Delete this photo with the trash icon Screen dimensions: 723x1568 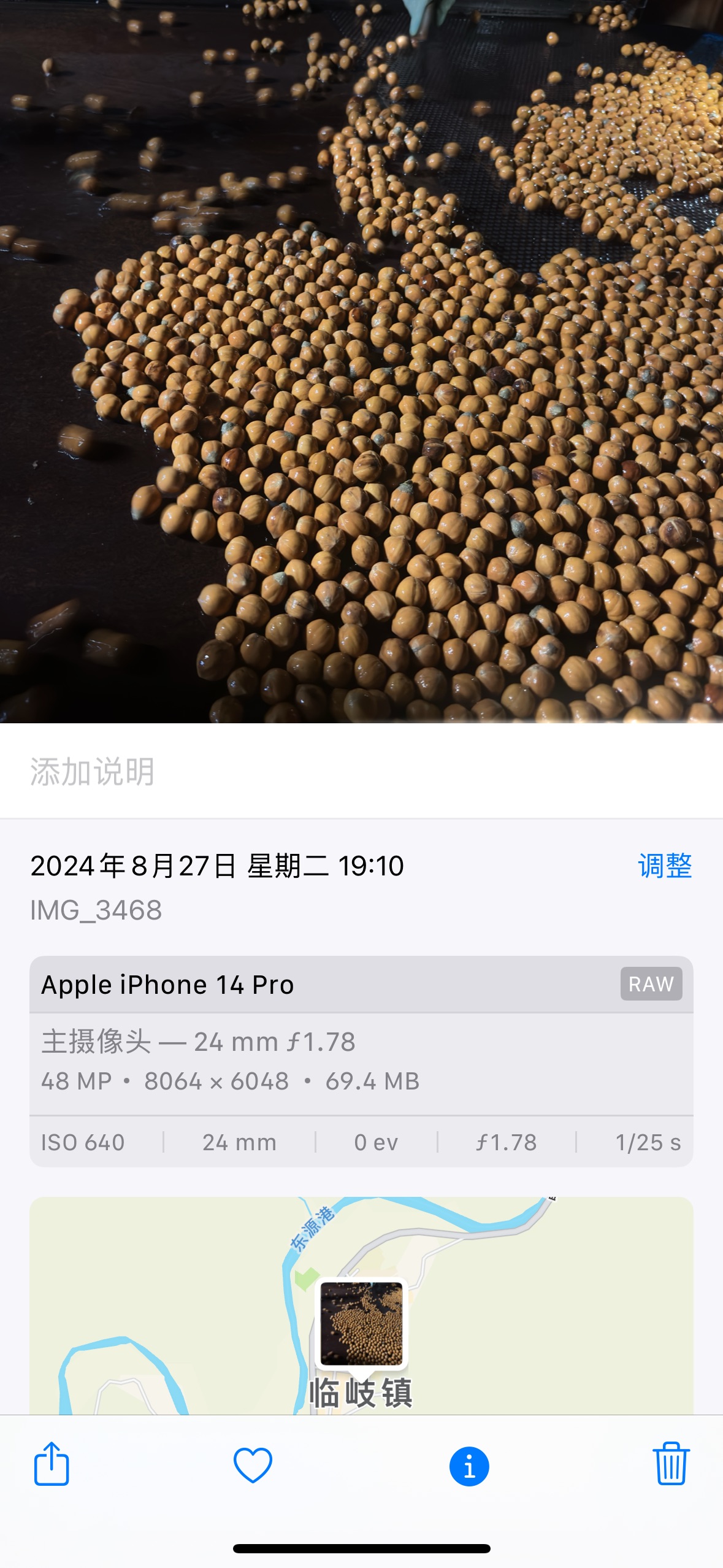click(x=671, y=1464)
